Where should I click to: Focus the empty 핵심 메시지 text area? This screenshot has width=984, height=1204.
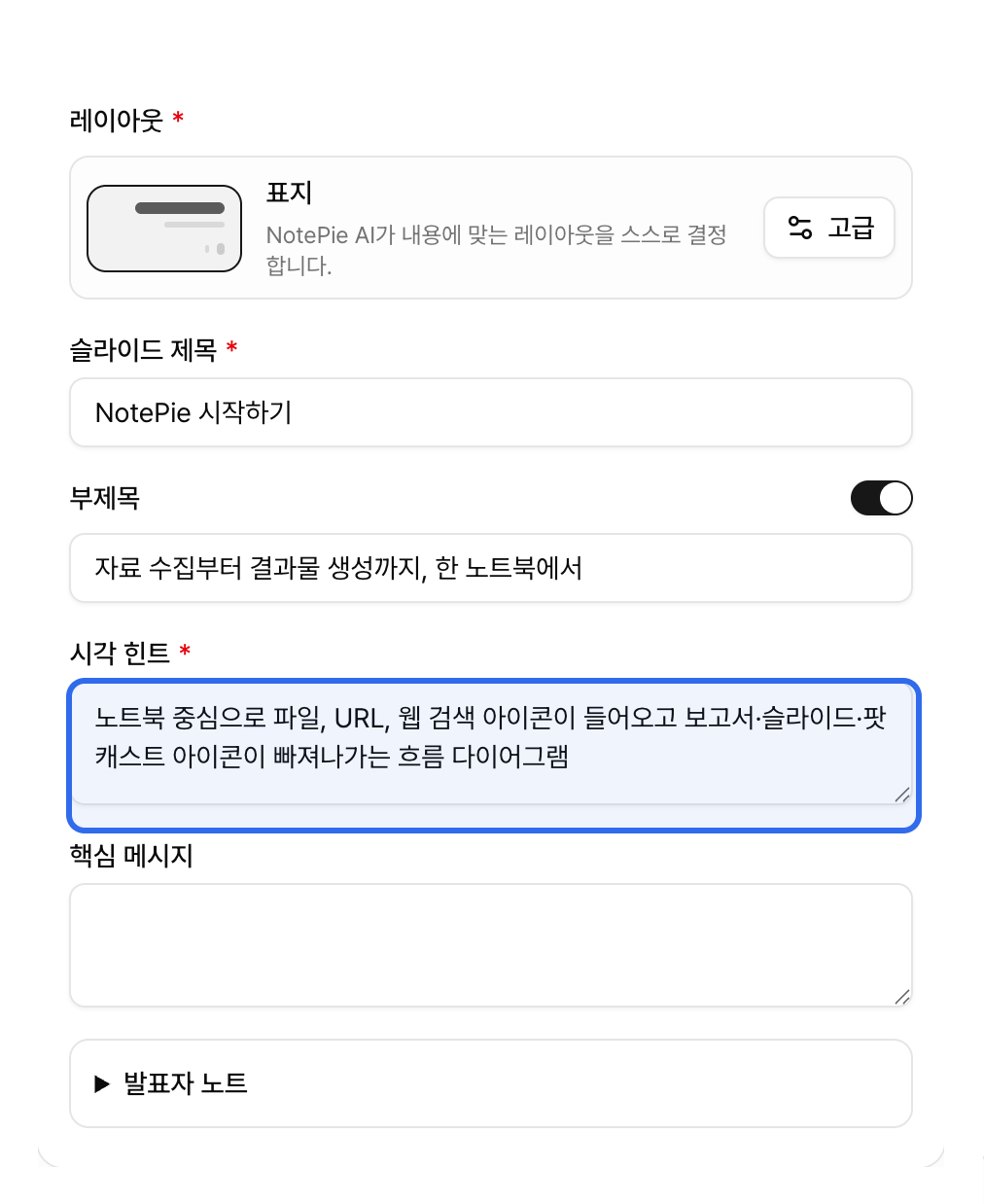point(491,945)
